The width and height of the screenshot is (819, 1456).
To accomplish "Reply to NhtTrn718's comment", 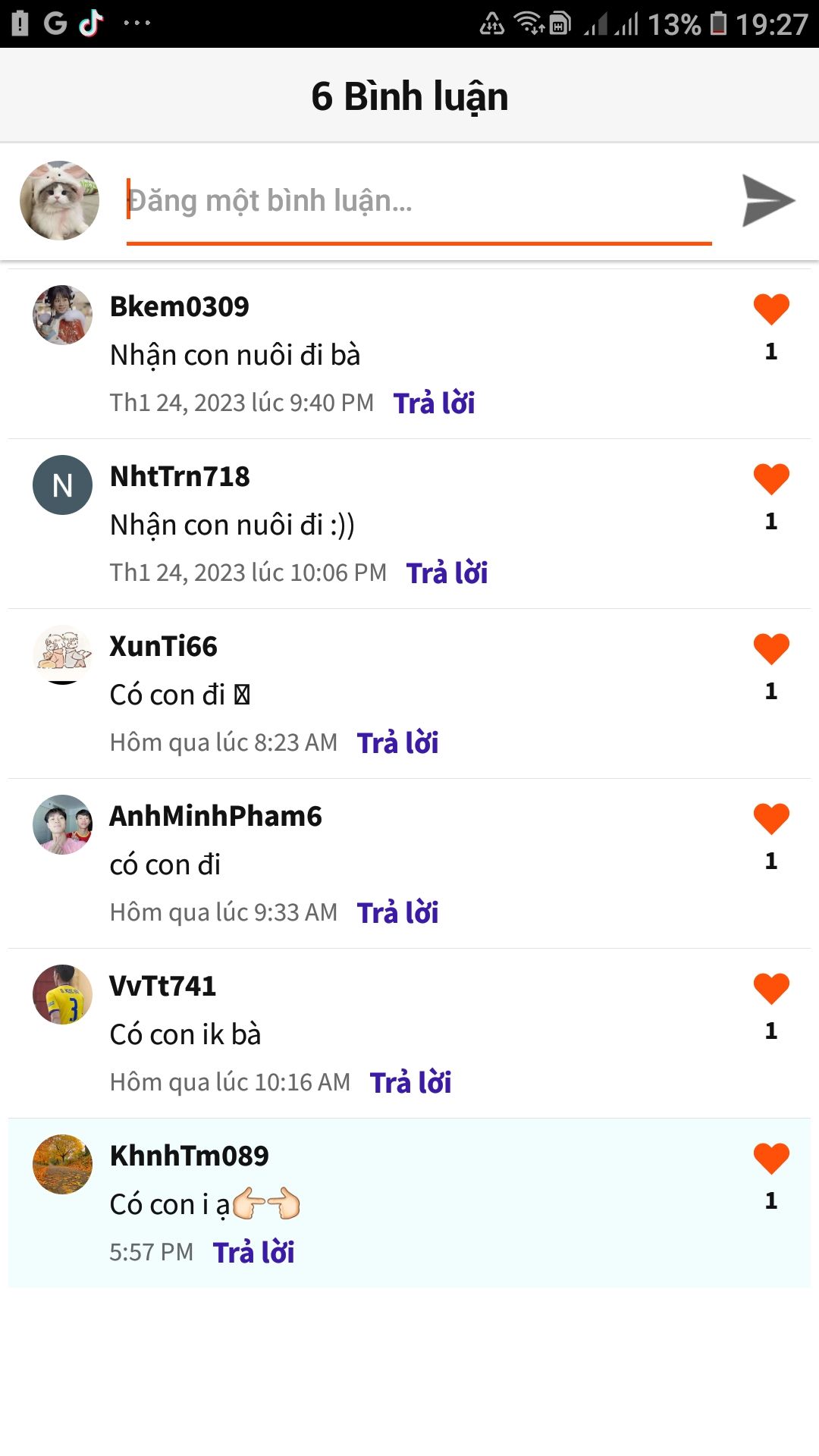I will (447, 573).
